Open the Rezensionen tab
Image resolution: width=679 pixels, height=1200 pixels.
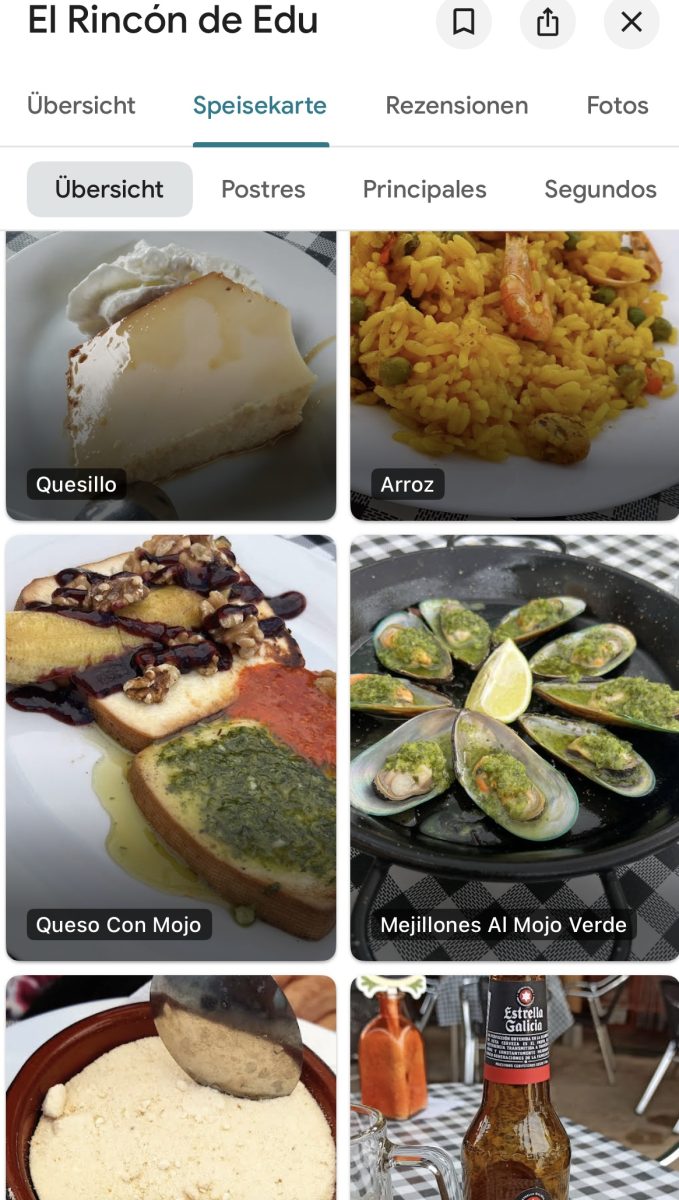tap(457, 105)
